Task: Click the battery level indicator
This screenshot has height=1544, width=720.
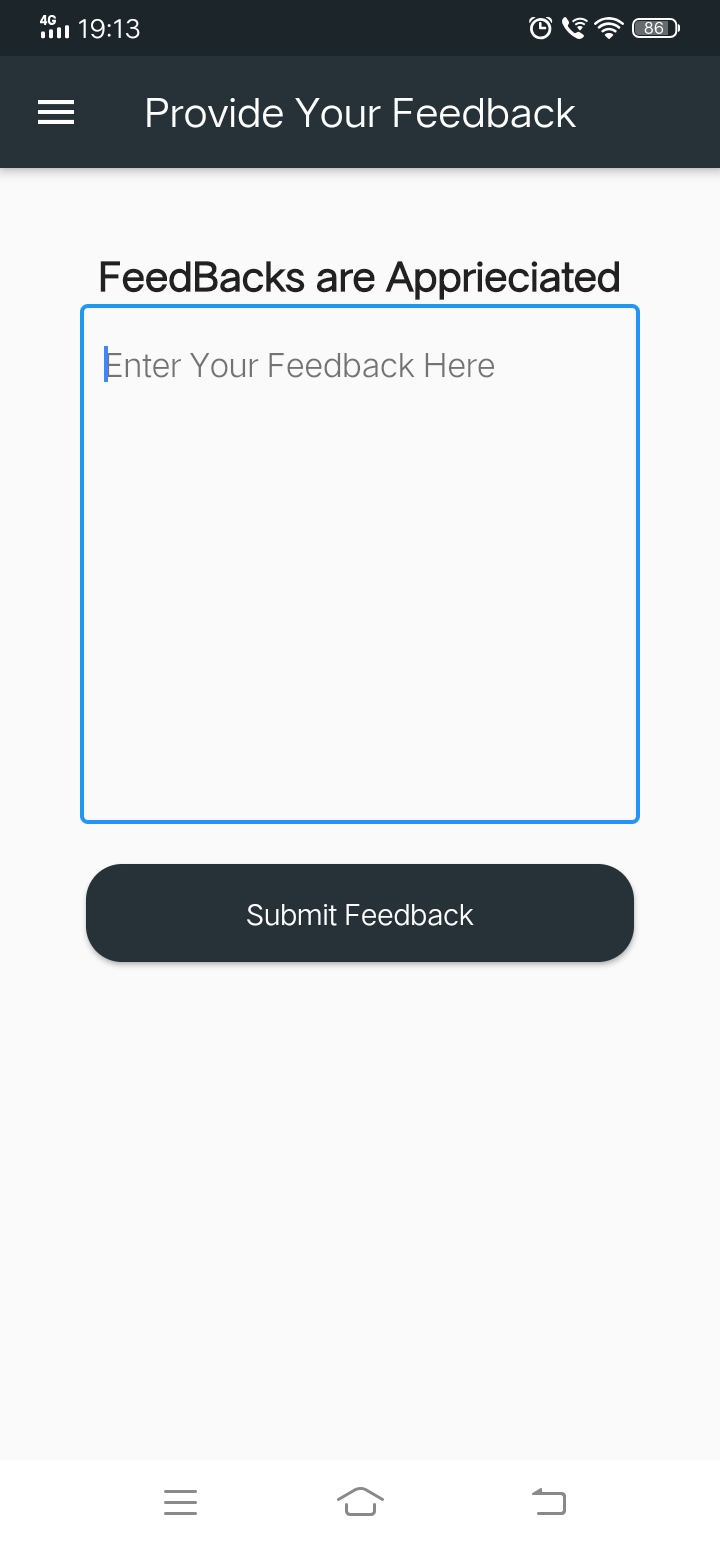Action: 655,28
